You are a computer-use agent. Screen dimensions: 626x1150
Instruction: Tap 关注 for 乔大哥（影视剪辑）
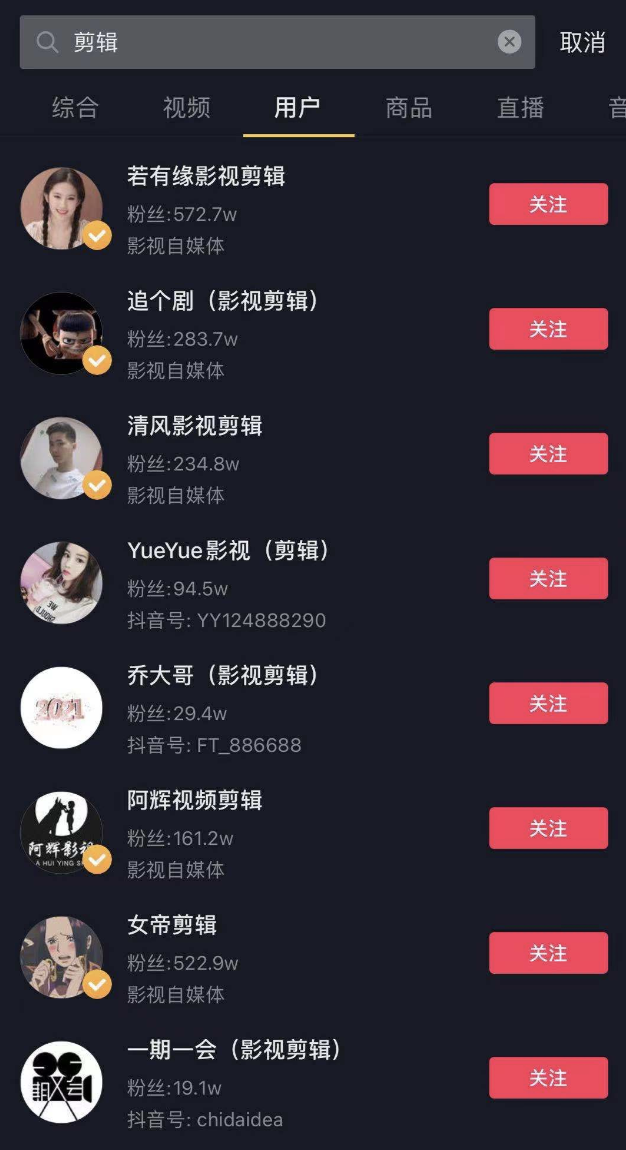pyautogui.click(x=548, y=704)
